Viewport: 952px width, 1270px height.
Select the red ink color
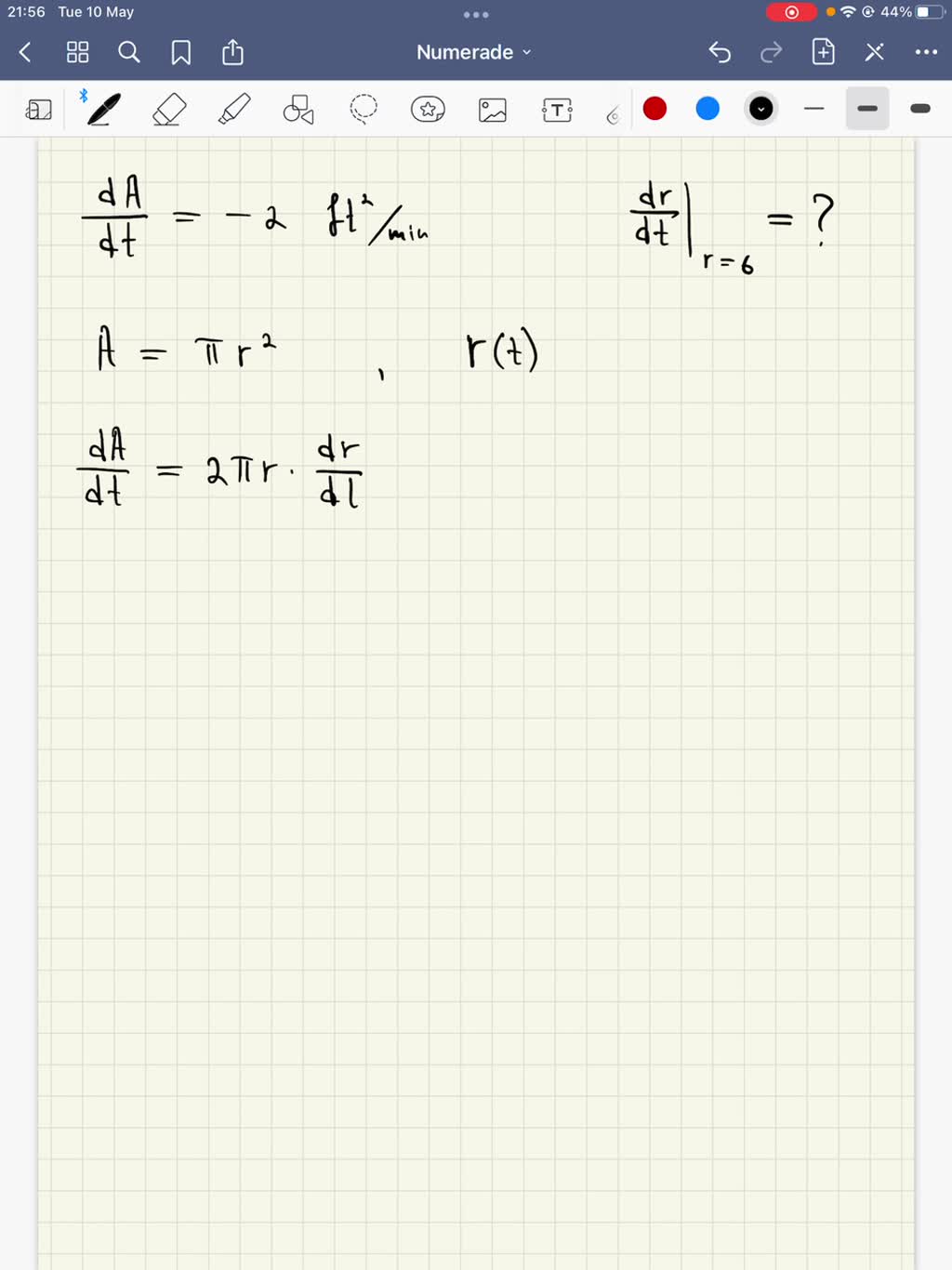[654, 109]
